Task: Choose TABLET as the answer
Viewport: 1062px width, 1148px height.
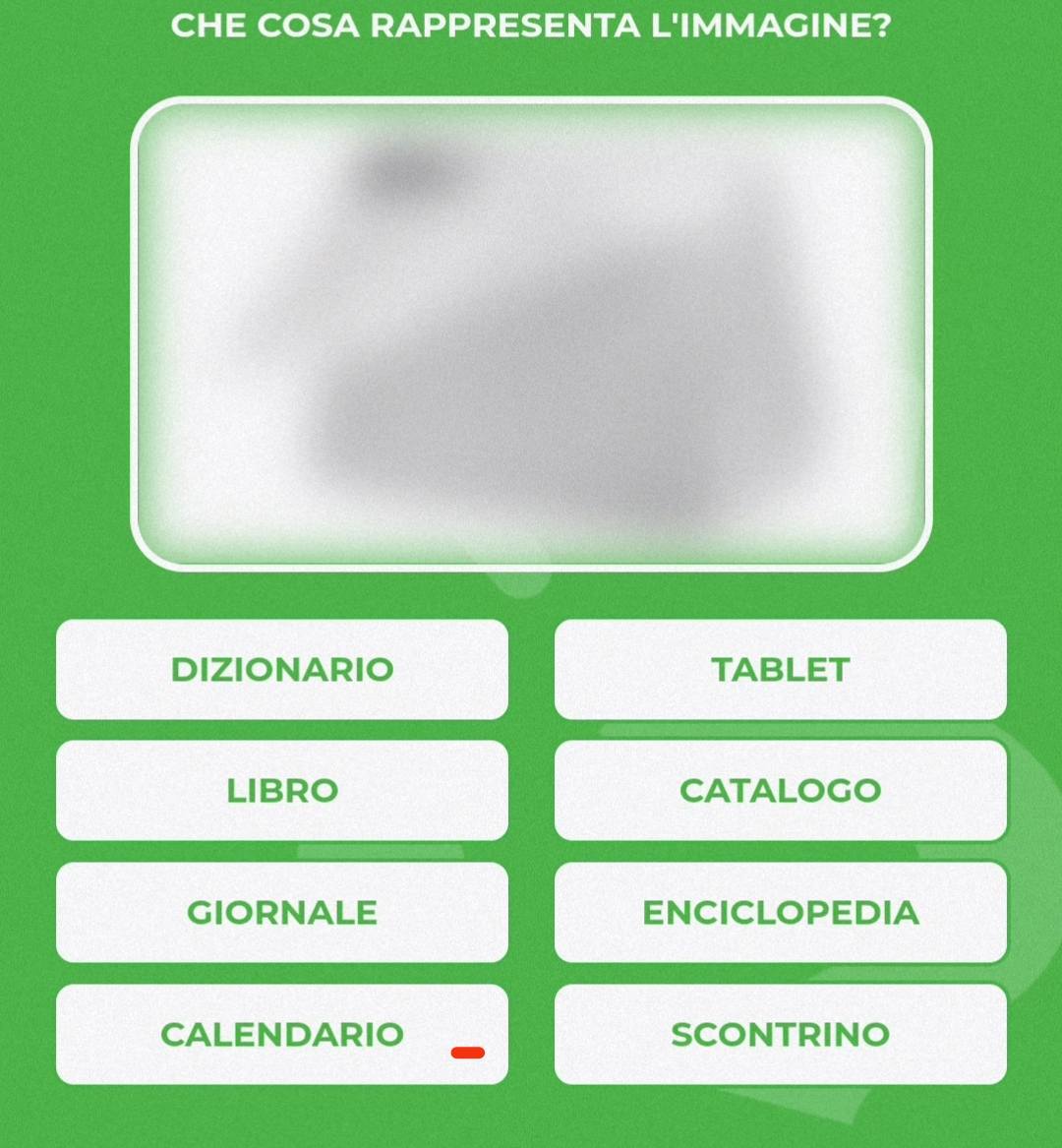Action: (780, 669)
